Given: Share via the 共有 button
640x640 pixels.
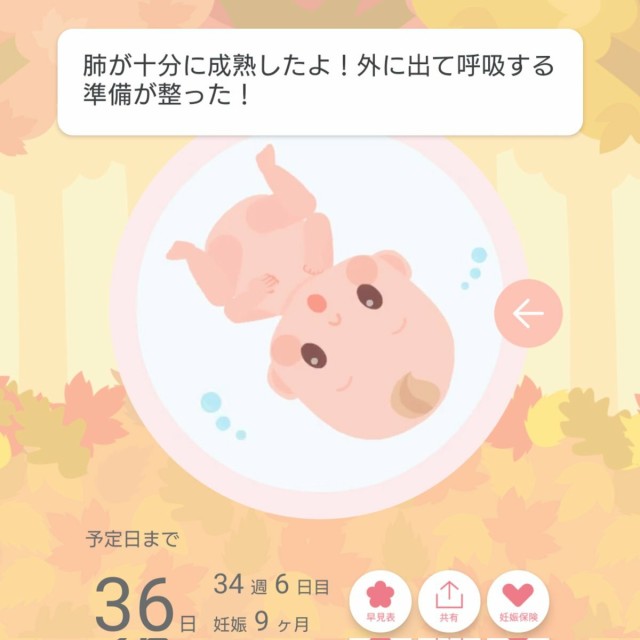Looking at the screenshot, I should (449, 602).
